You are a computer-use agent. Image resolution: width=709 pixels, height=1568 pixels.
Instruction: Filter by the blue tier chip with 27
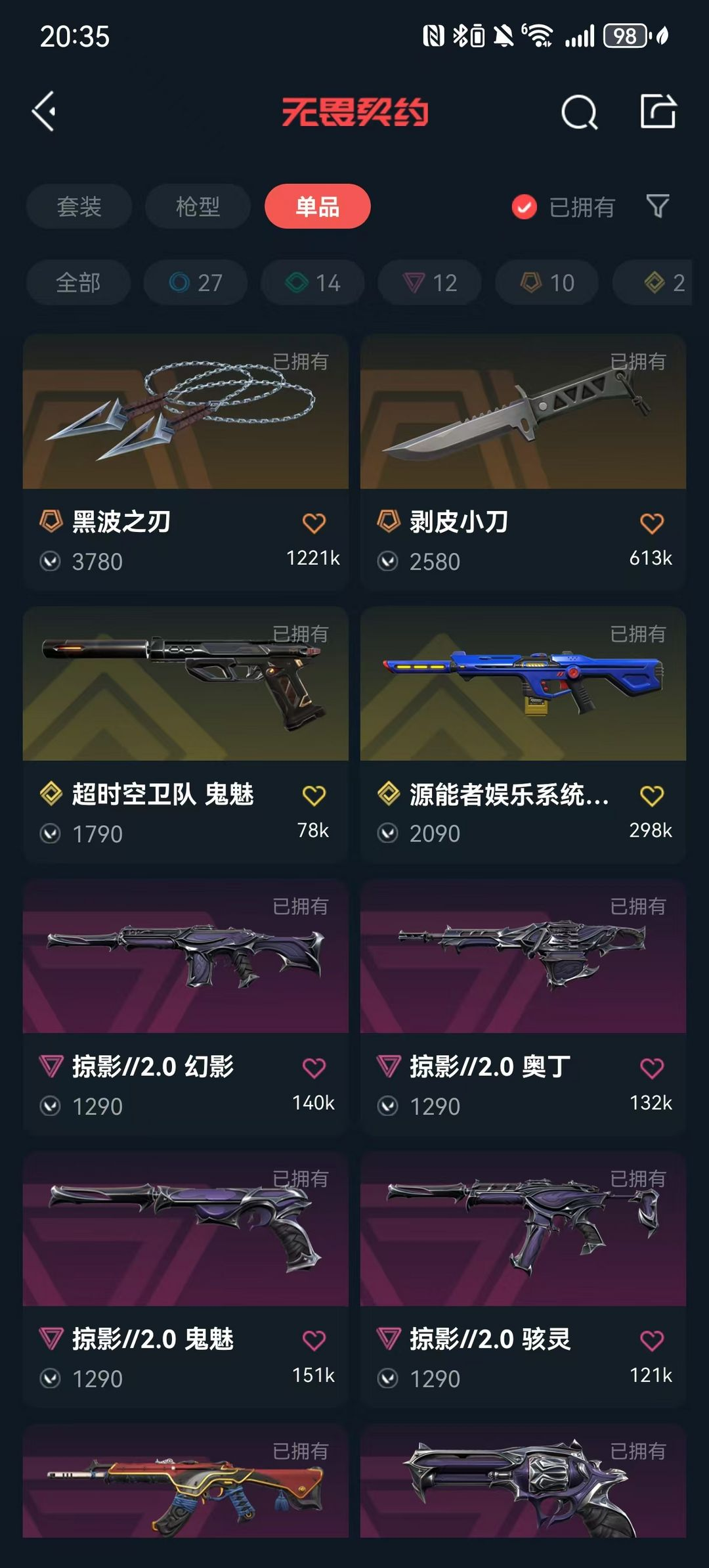click(196, 282)
